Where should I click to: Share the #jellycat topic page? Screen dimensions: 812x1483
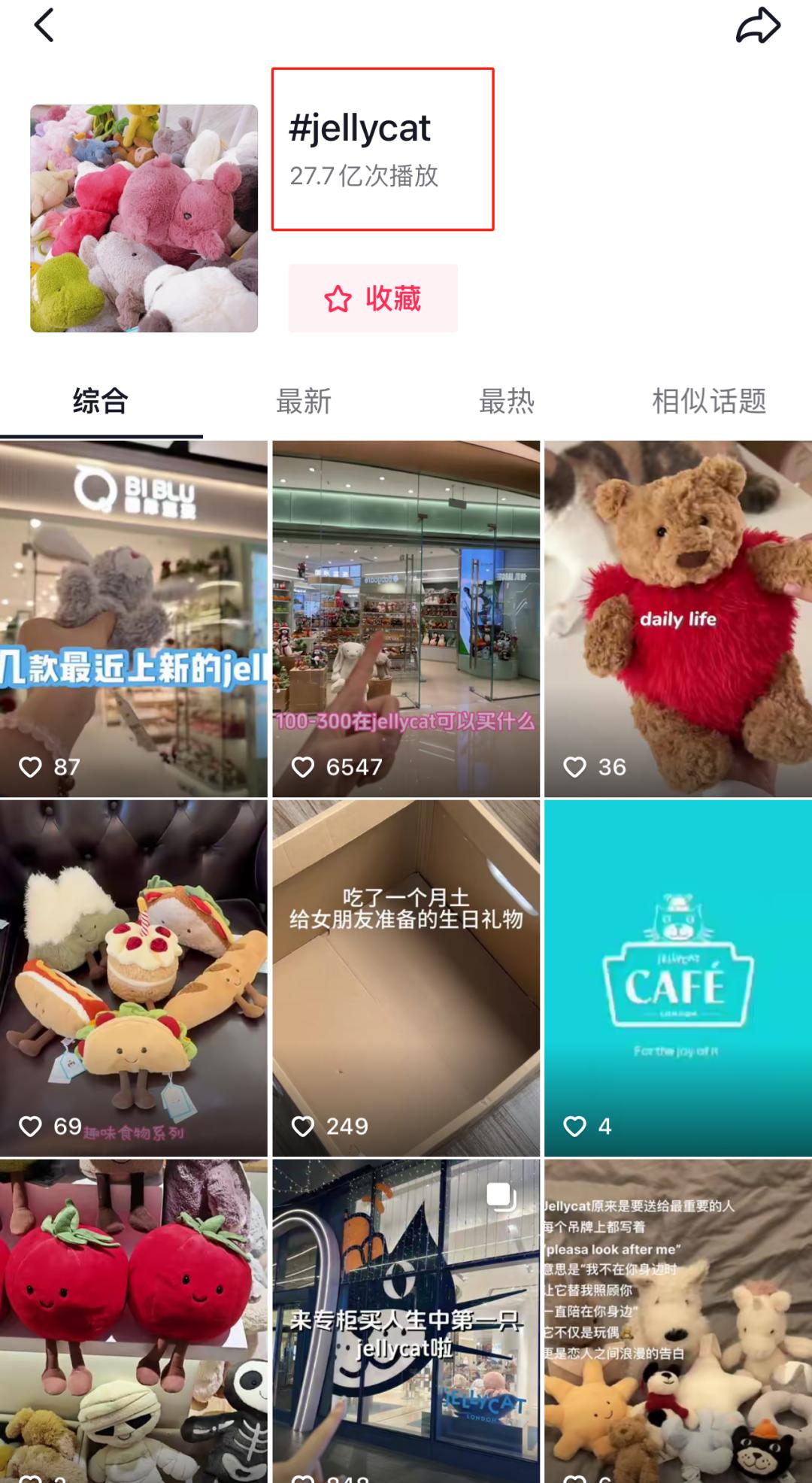(x=757, y=26)
